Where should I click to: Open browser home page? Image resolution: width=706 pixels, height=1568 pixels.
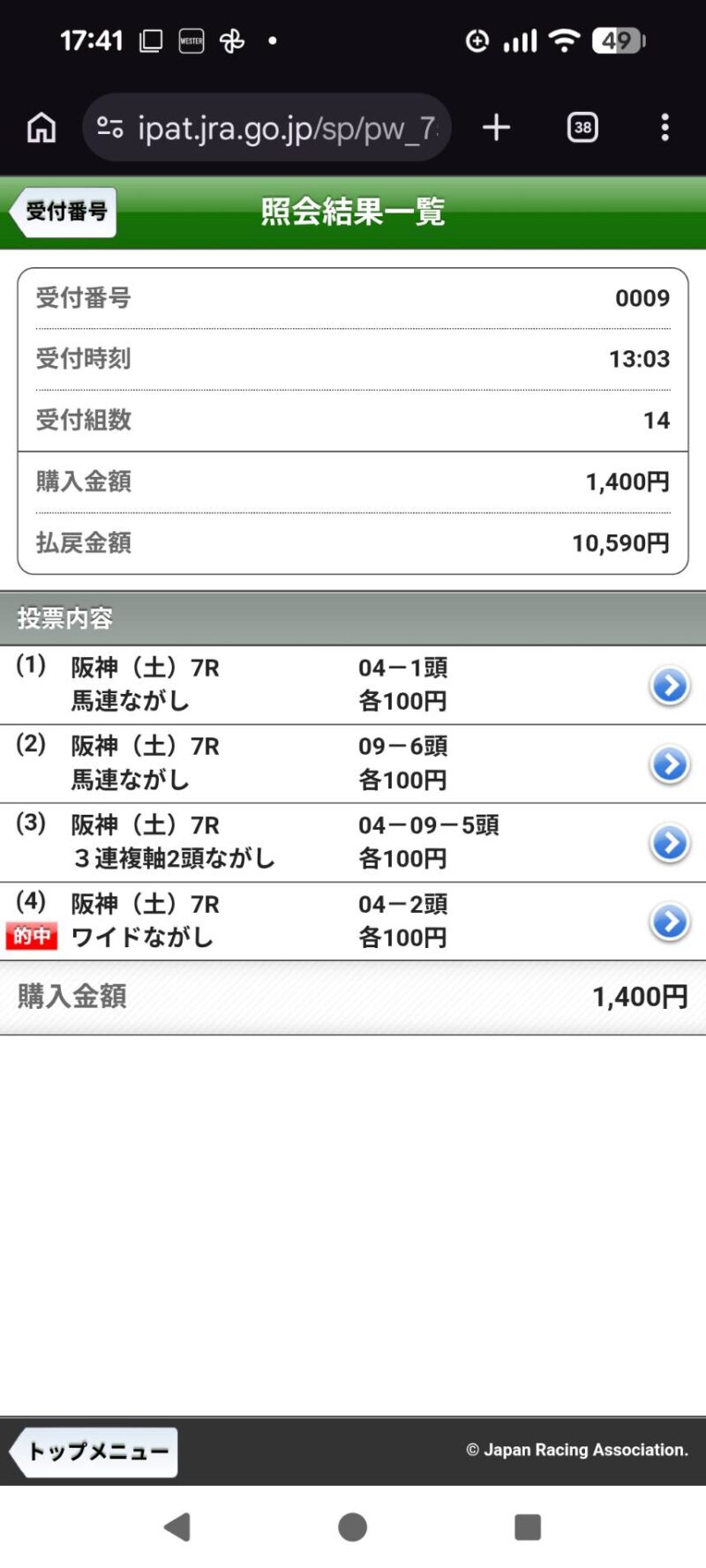pos(41,128)
